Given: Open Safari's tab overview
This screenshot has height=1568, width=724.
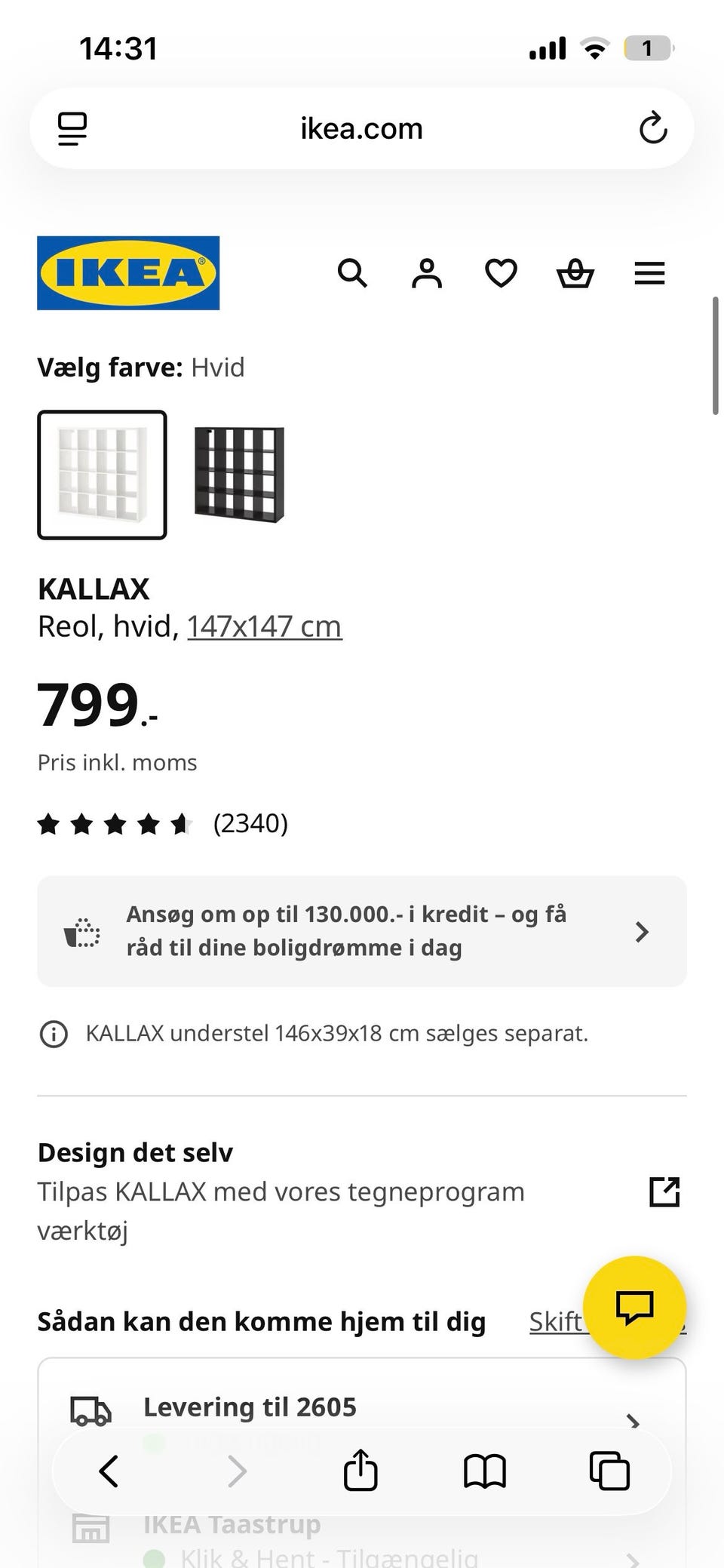Looking at the screenshot, I should coord(609,1470).
